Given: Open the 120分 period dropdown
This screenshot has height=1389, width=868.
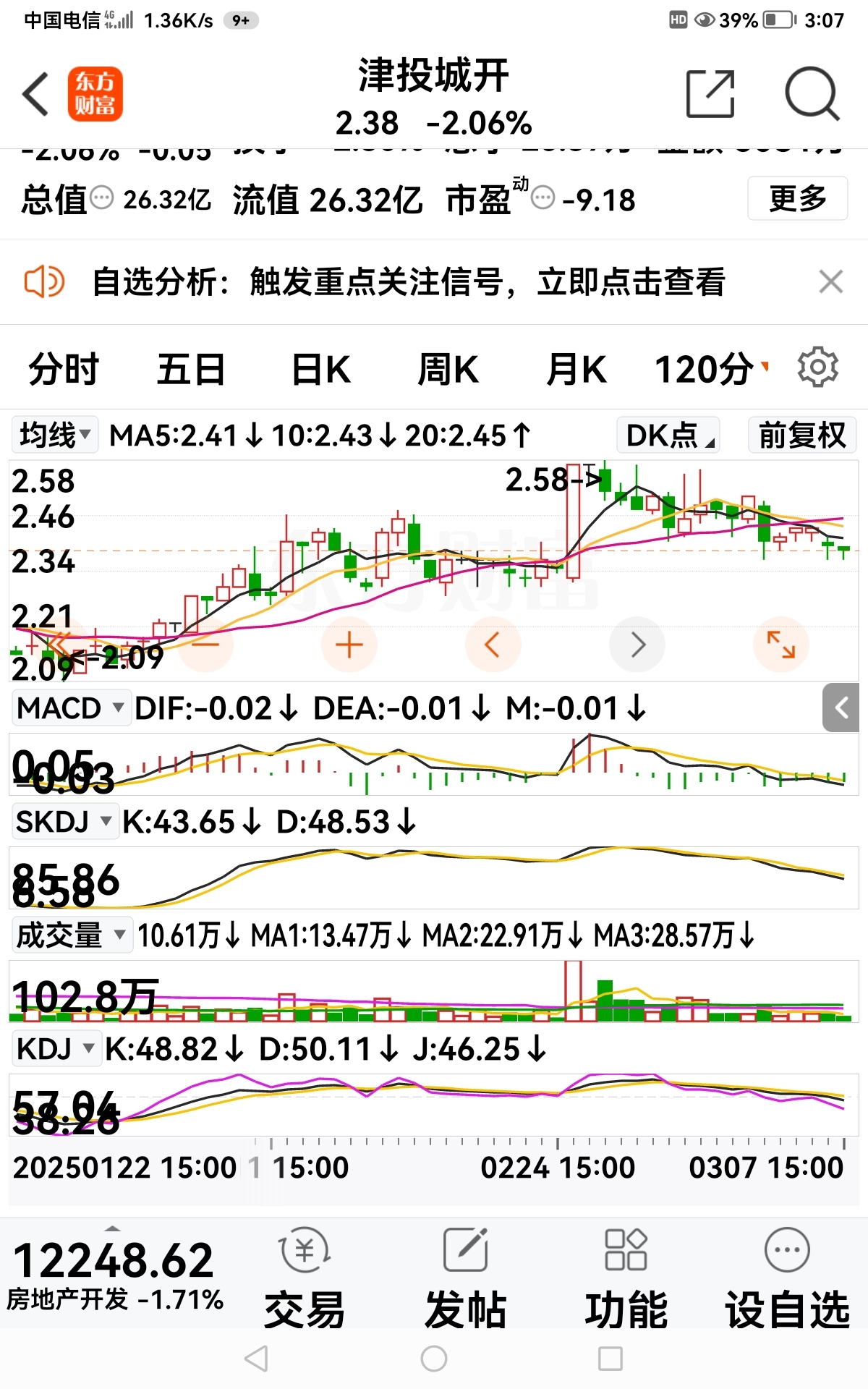Looking at the screenshot, I should 711,370.
